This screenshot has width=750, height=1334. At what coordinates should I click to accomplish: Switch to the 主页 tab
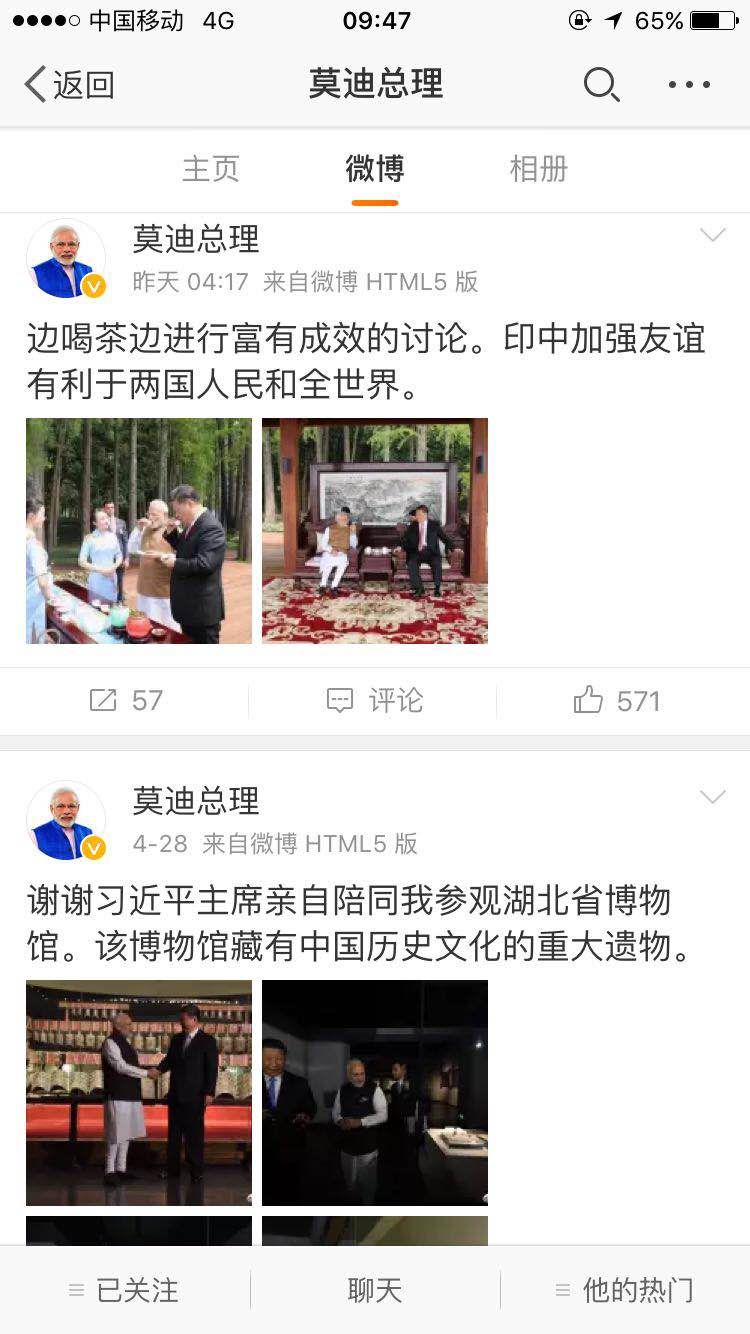click(x=211, y=169)
